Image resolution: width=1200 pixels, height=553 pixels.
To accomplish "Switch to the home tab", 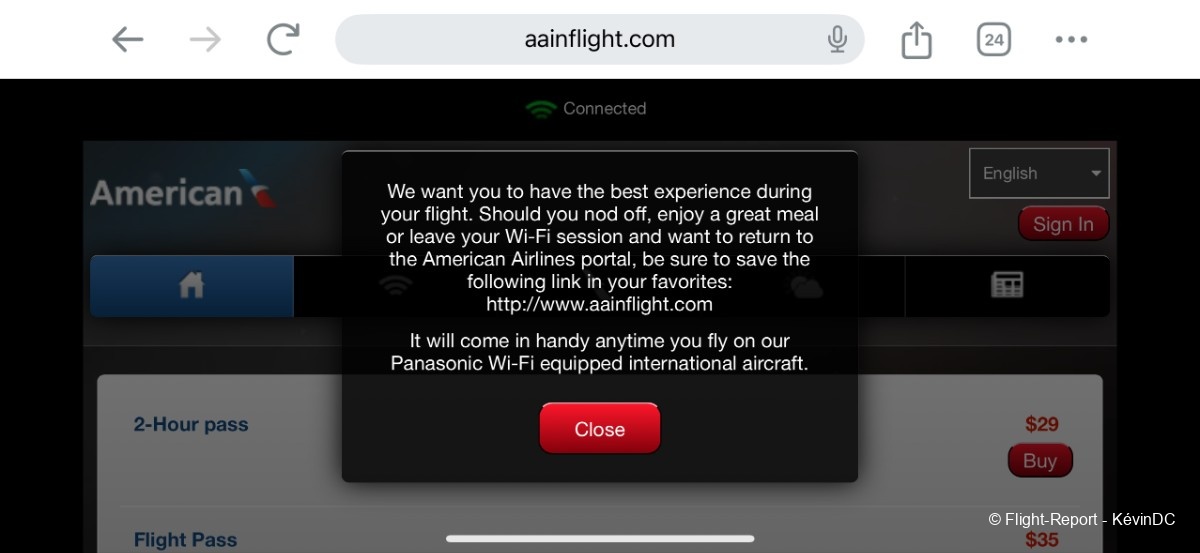I will 191,286.
